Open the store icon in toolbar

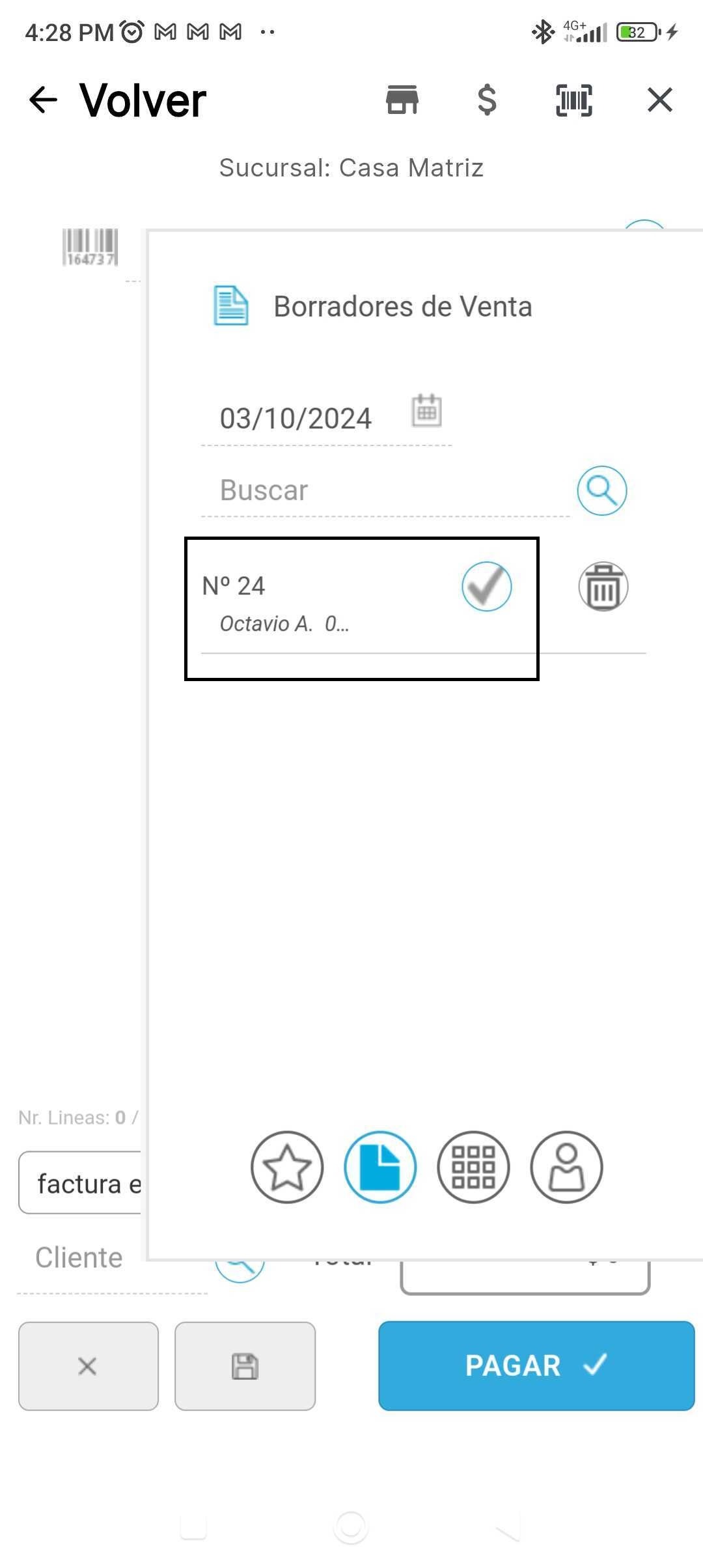[402, 100]
